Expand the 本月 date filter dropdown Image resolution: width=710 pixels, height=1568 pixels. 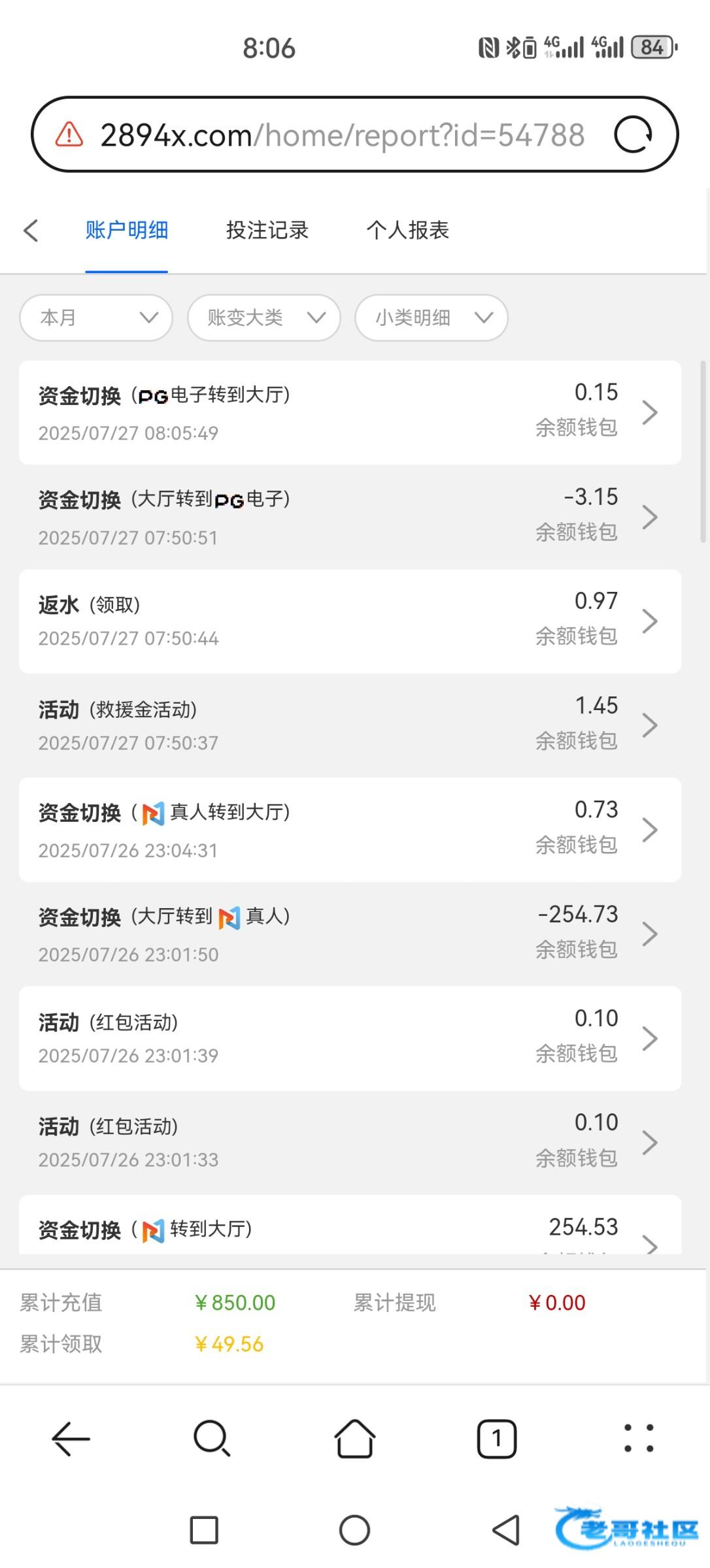pos(96,318)
